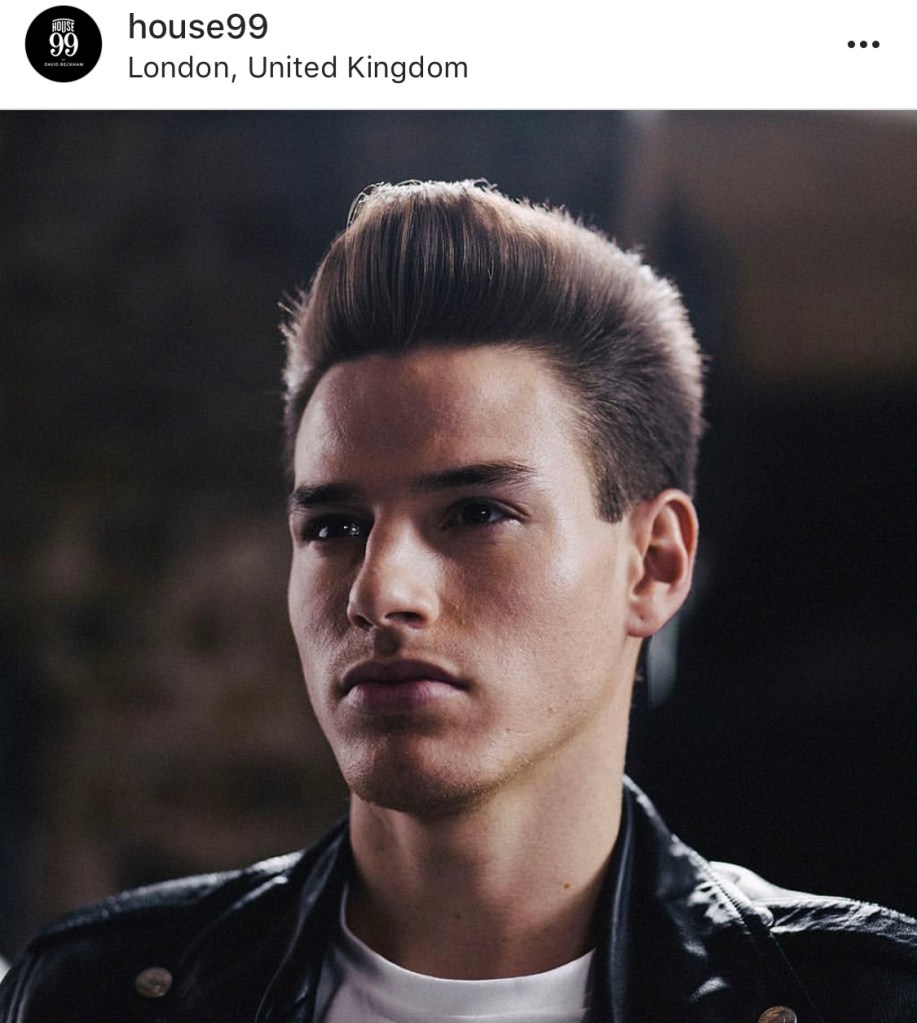Viewport: 917px width, 1023px height.
Task: Open the house99 profile picture
Action: (63, 44)
